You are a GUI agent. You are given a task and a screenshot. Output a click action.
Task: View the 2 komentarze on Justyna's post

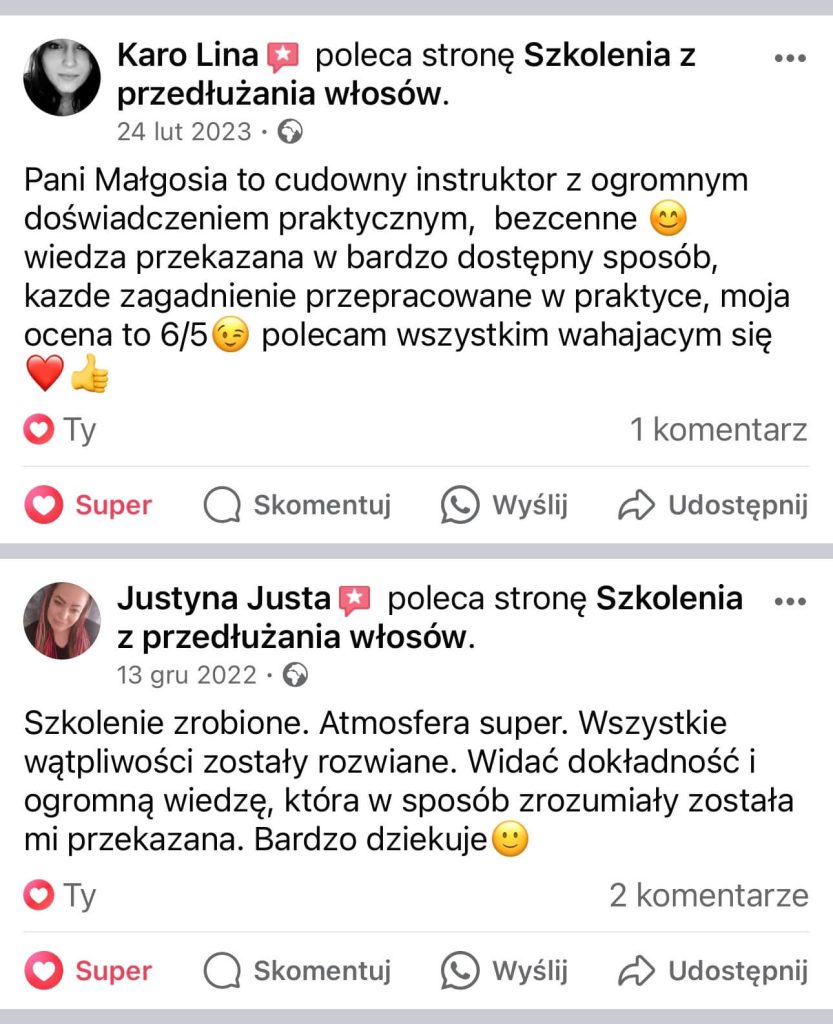click(x=708, y=895)
